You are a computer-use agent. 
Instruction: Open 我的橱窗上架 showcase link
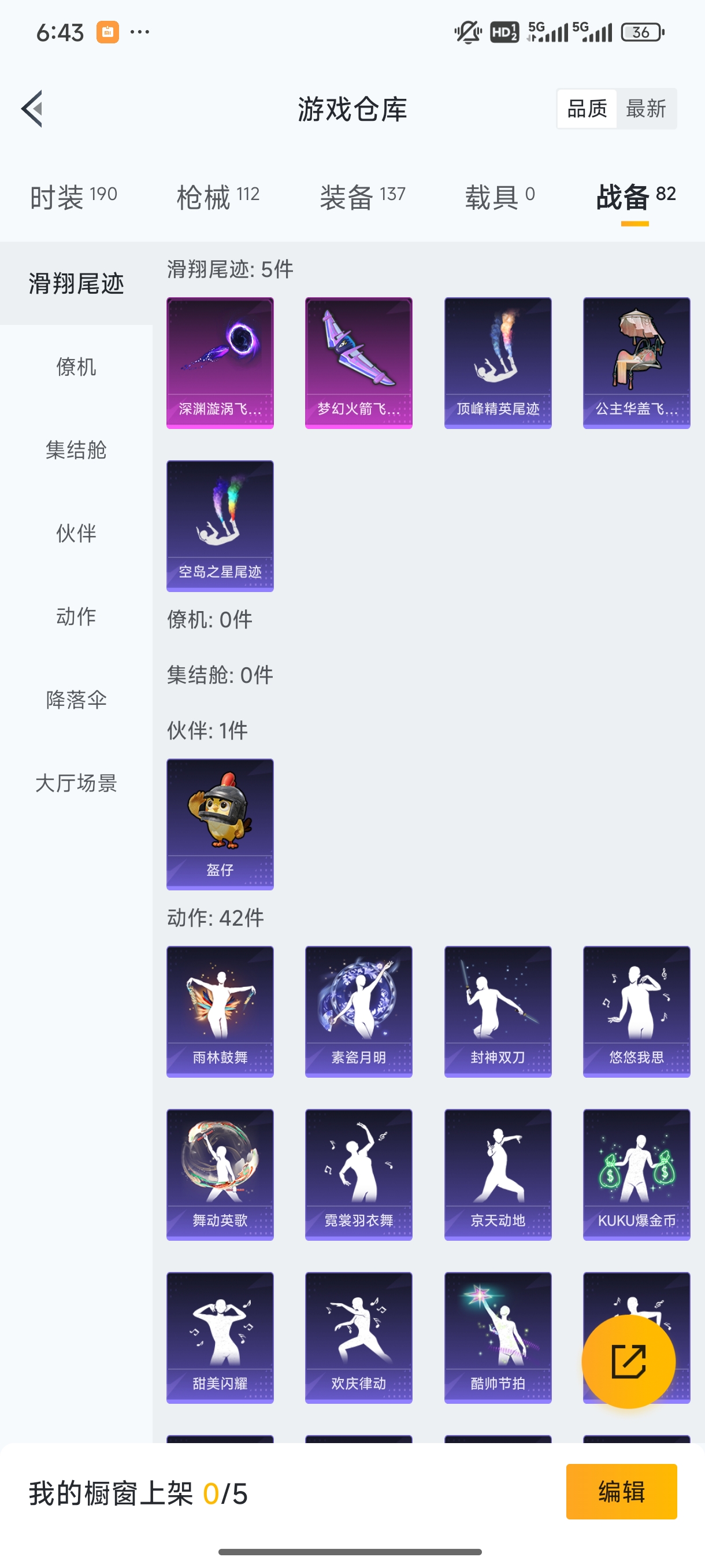[138, 1492]
